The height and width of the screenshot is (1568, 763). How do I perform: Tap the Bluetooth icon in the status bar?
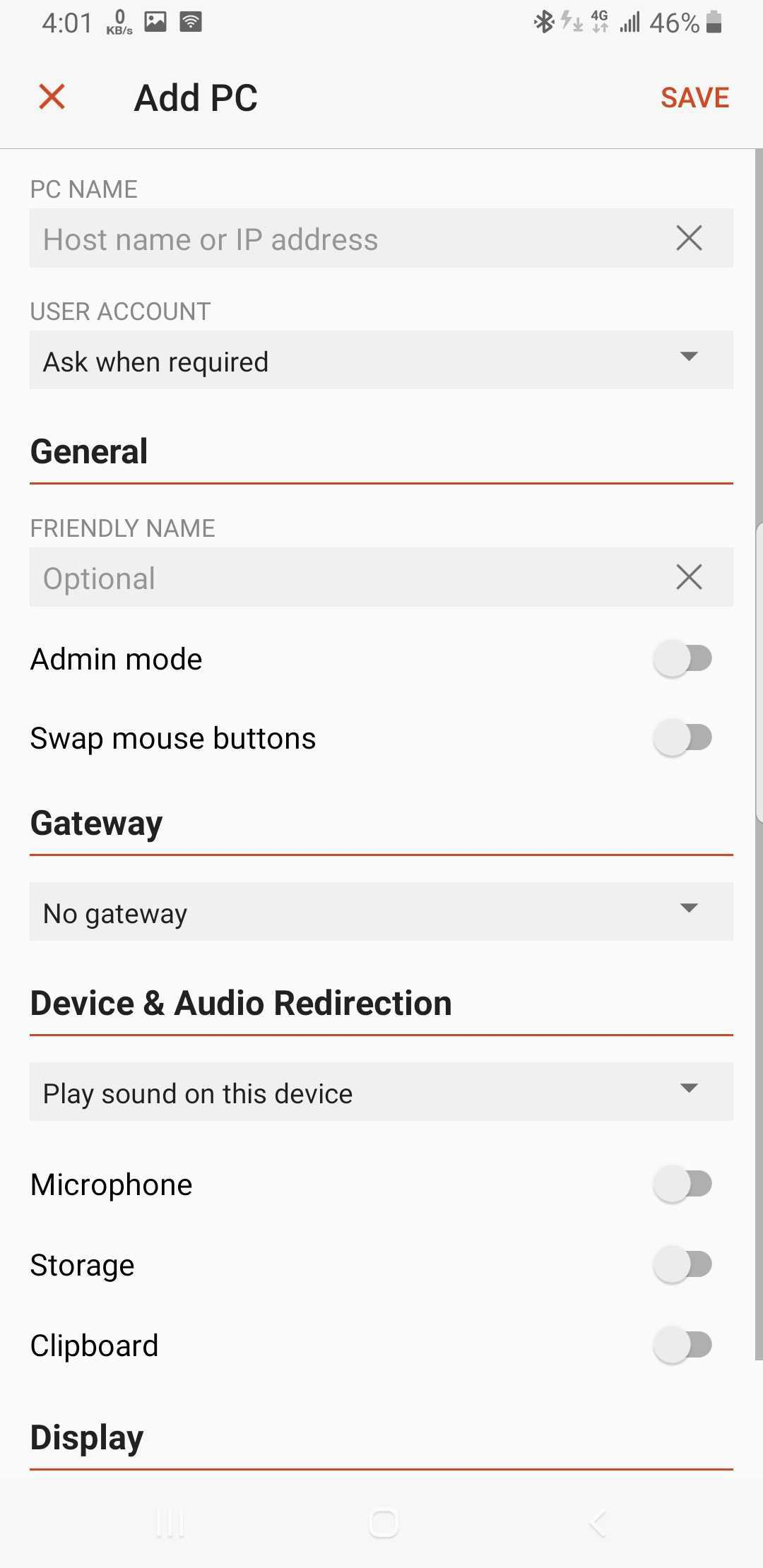coord(543,21)
